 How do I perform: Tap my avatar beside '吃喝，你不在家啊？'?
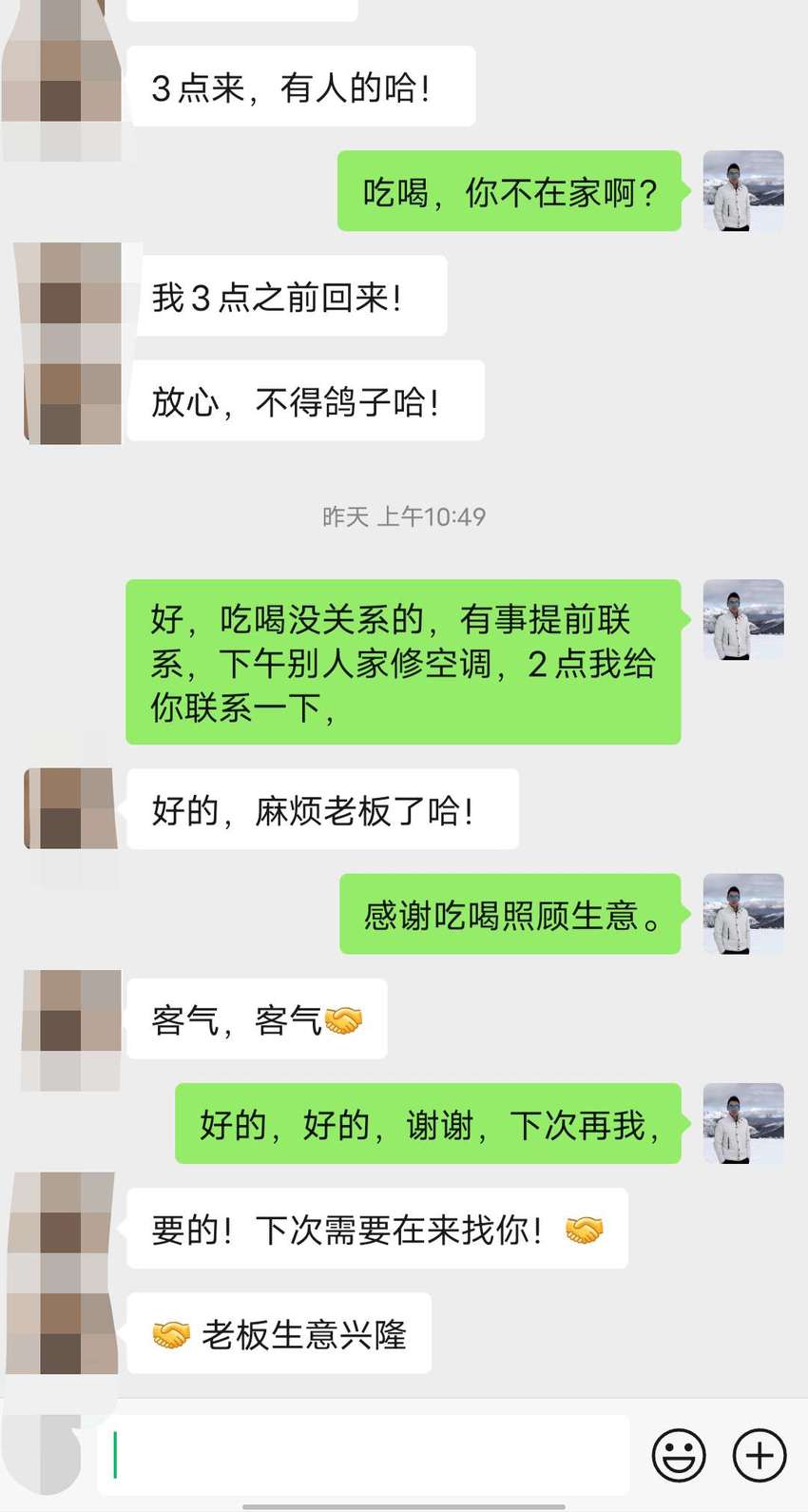pyautogui.click(x=743, y=191)
